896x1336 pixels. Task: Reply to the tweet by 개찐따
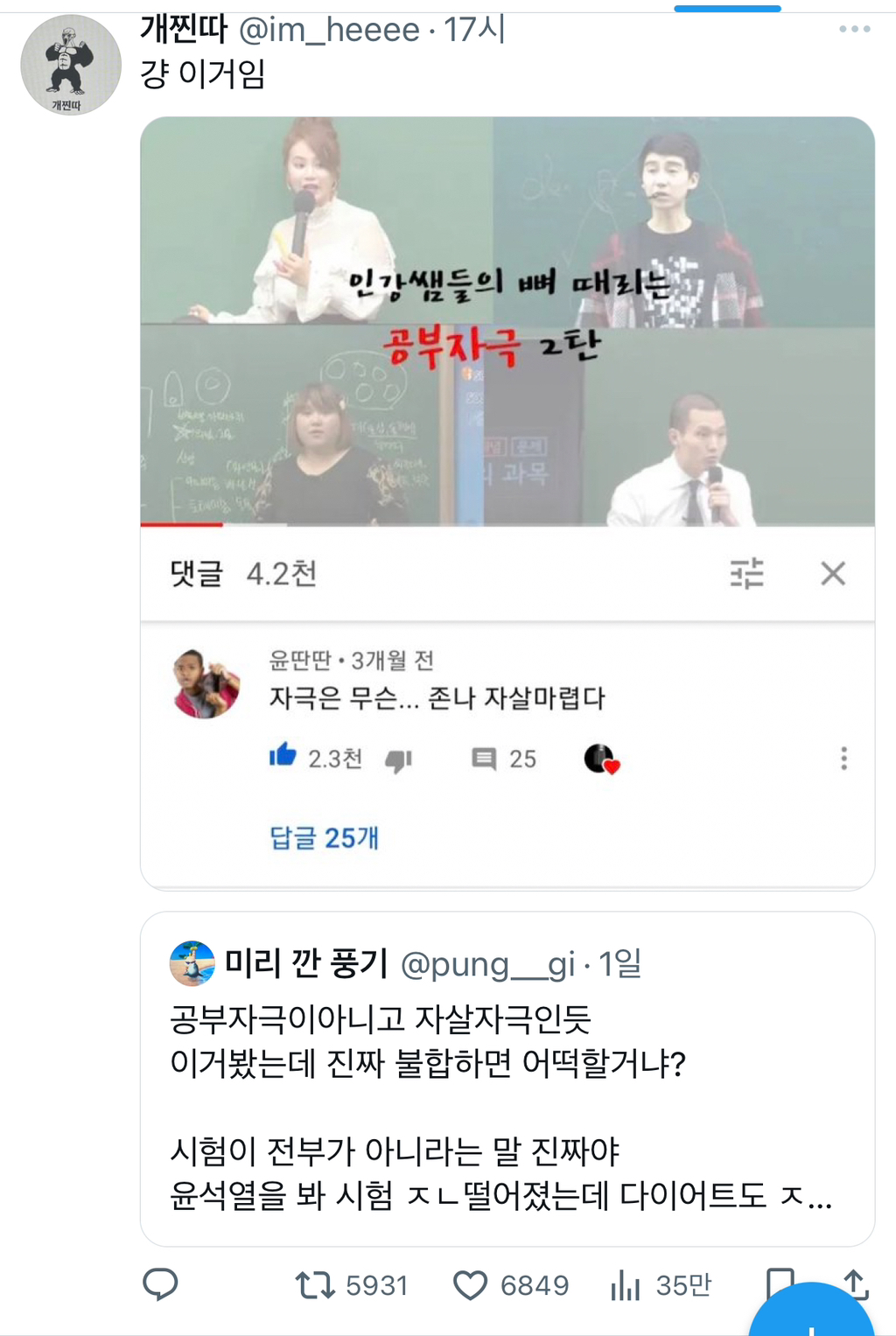(160, 1284)
